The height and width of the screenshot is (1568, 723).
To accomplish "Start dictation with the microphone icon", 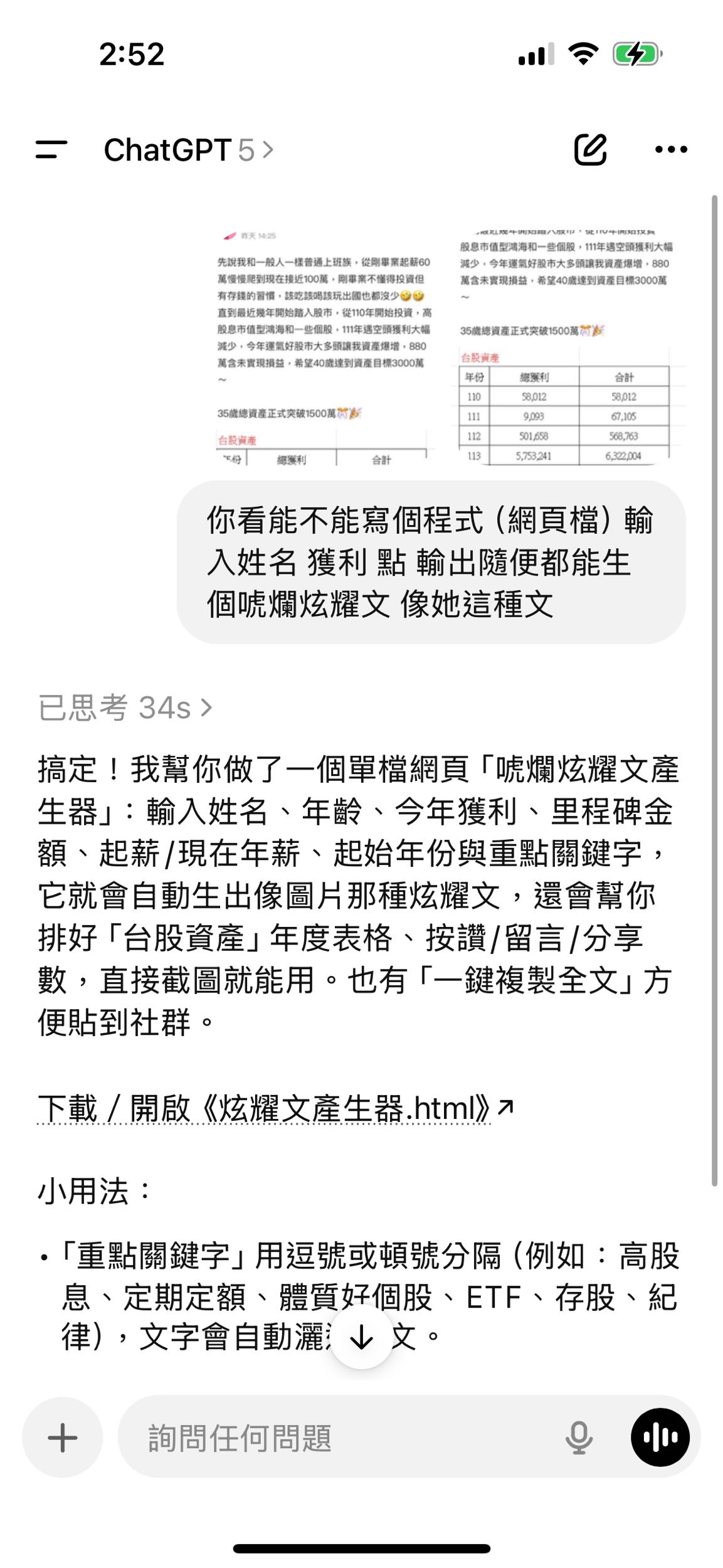I will pyautogui.click(x=578, y=1438).
